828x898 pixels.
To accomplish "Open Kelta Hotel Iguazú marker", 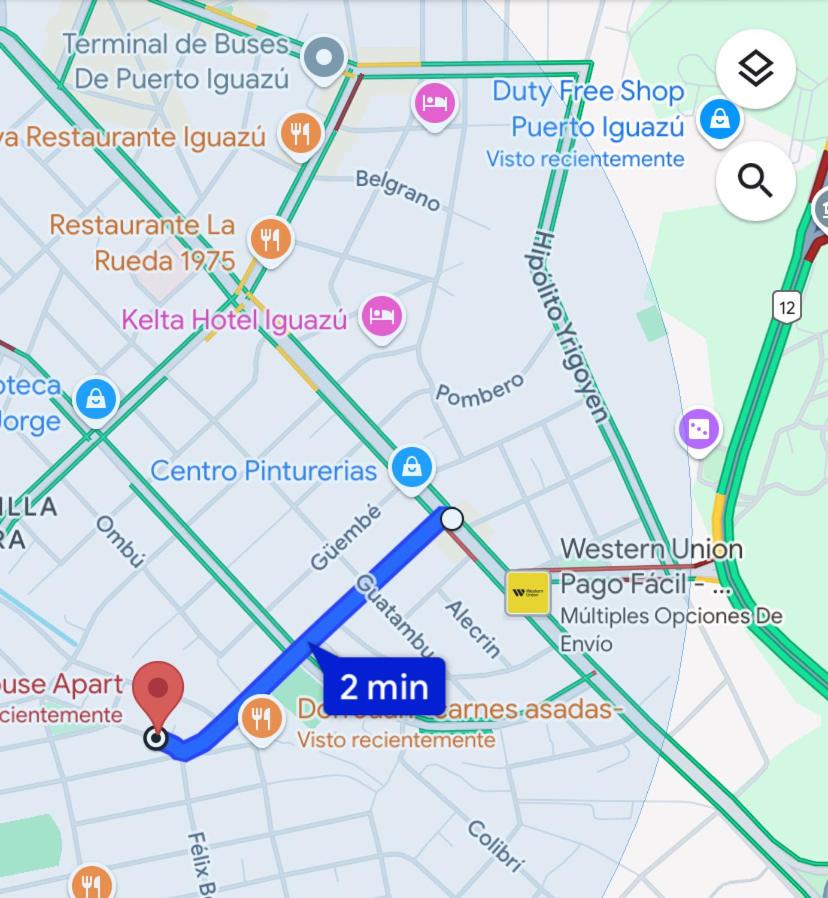I will (381, 317).
